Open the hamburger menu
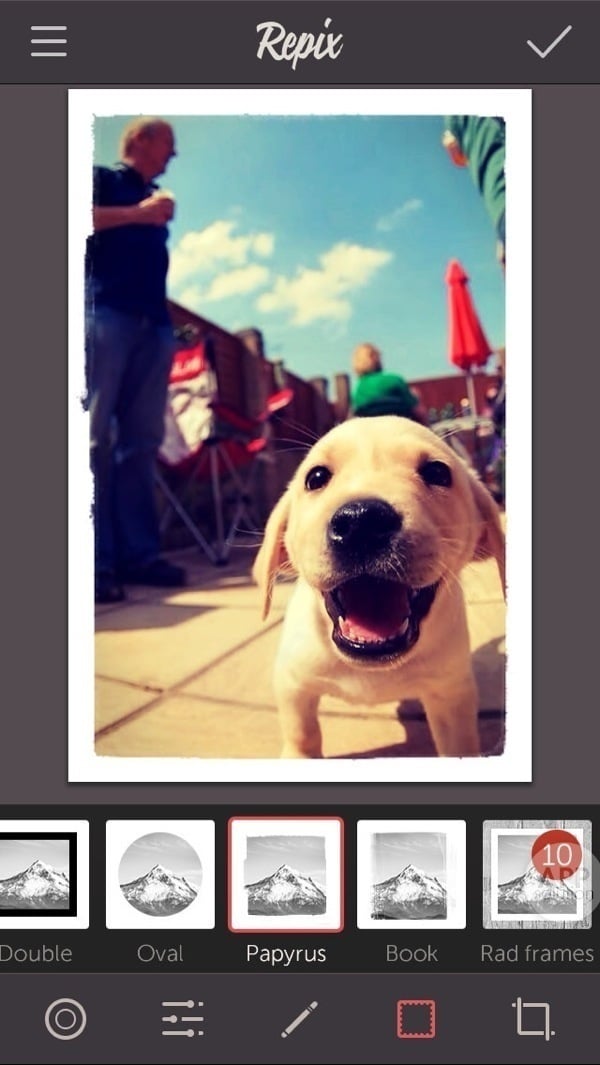This screenshot has height=1065, width=600. coord(48,41)
